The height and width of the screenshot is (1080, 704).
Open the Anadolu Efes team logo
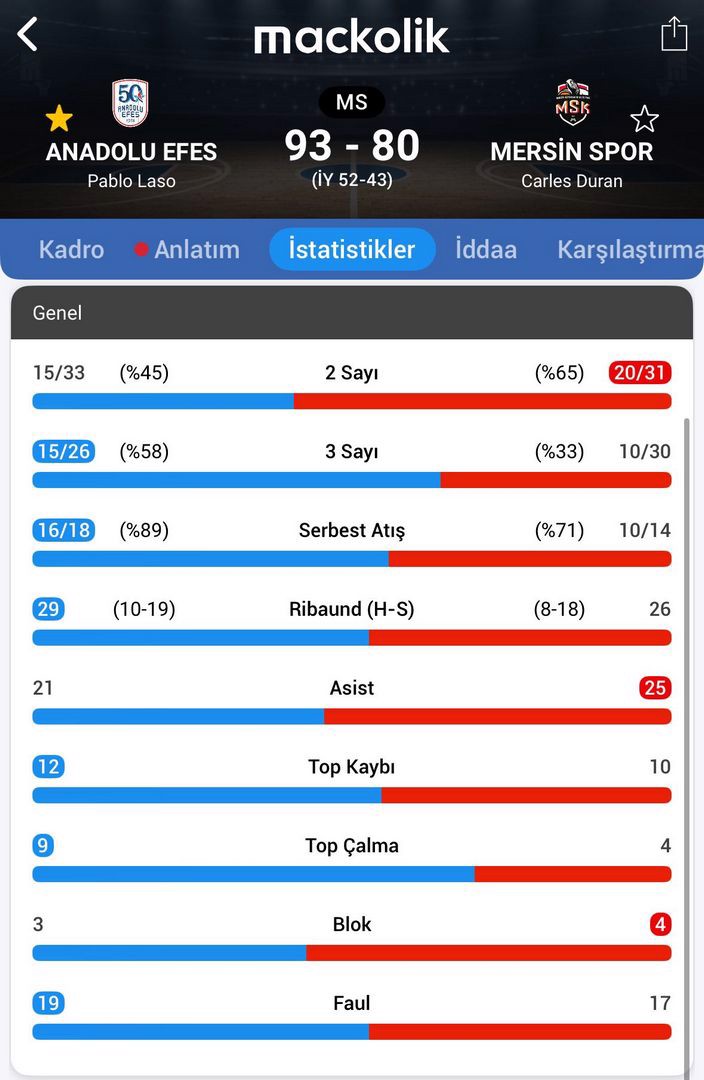(130, 103)
